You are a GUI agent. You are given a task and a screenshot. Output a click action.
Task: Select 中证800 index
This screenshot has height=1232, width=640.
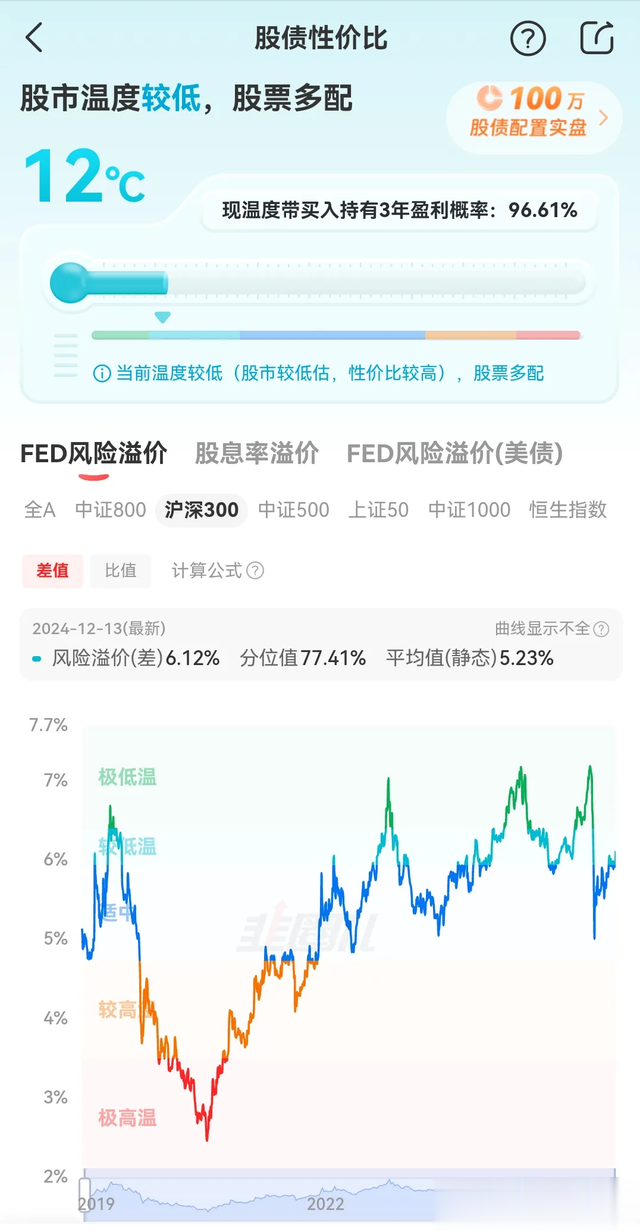111,510
